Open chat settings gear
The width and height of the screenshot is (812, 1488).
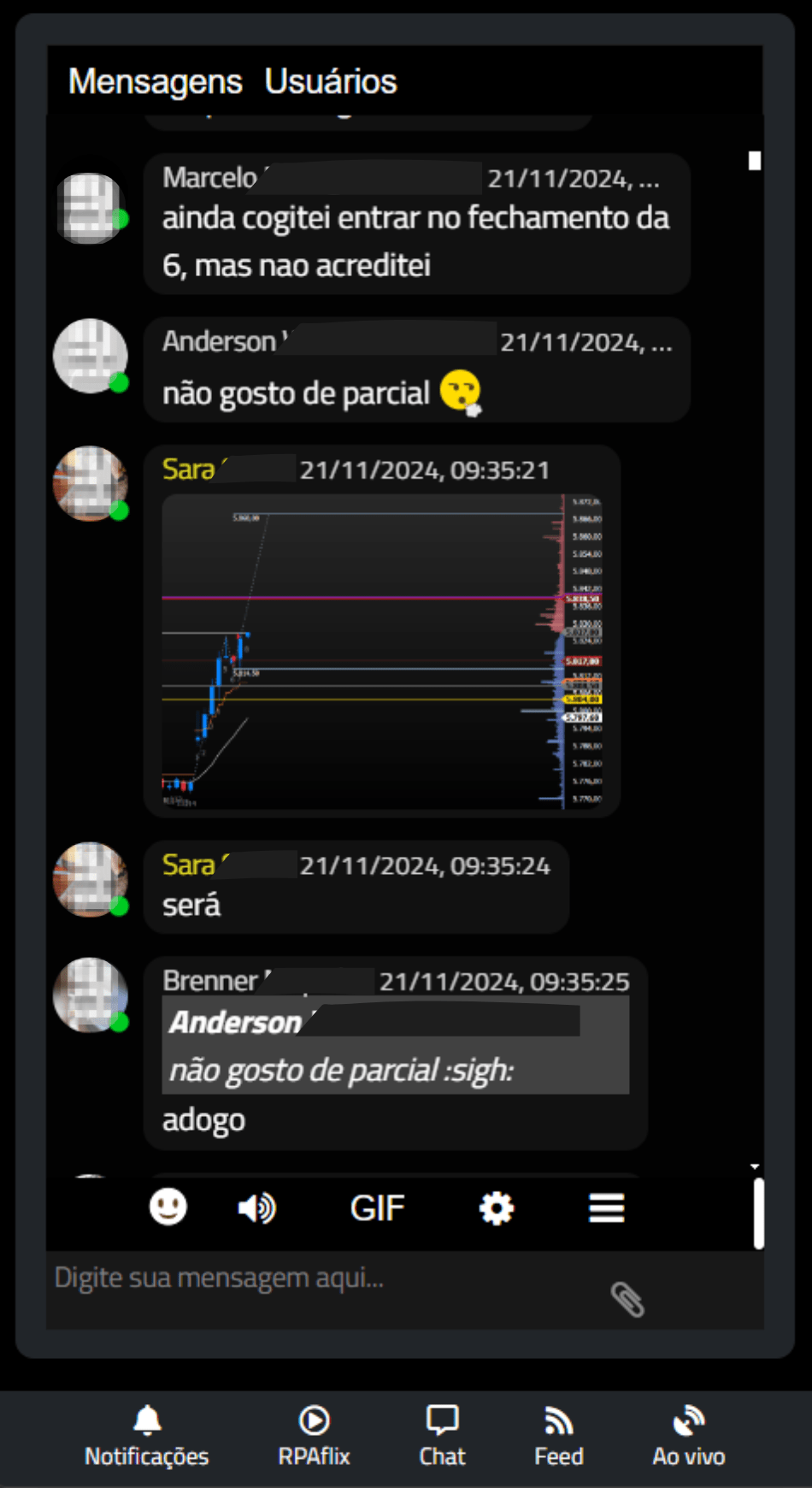pos(497,1208)
